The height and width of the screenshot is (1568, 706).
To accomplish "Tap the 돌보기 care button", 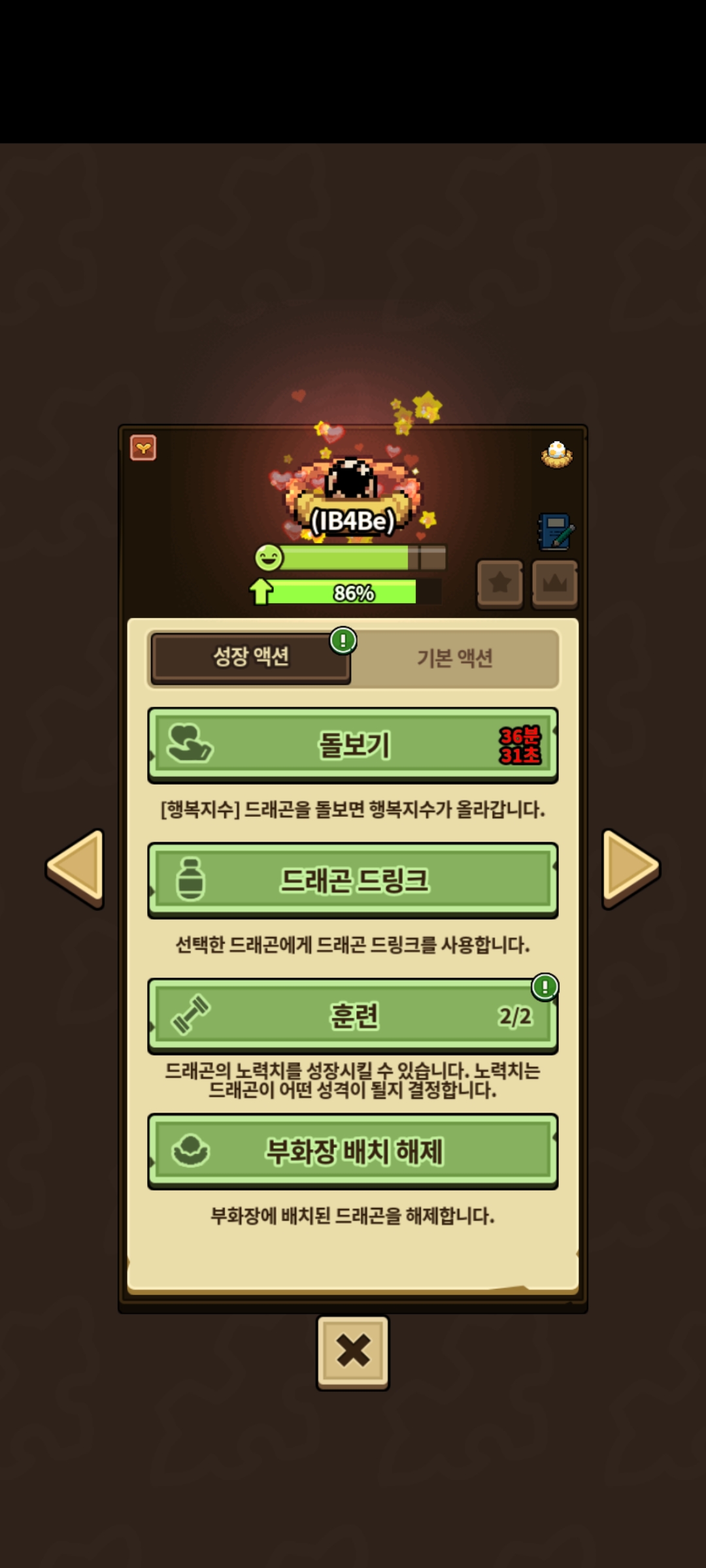I will click(x=353, y=745).
